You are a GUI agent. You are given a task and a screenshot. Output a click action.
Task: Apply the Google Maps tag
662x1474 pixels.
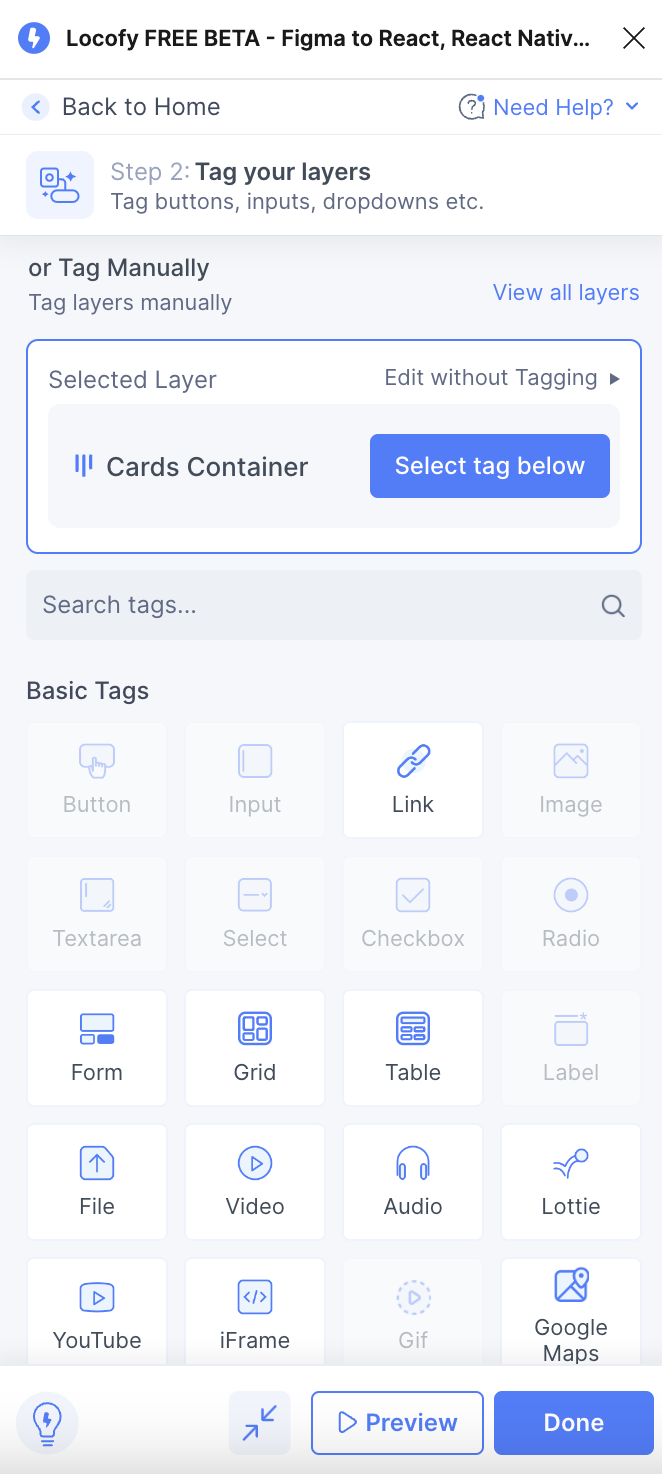tap(571, 1312)
